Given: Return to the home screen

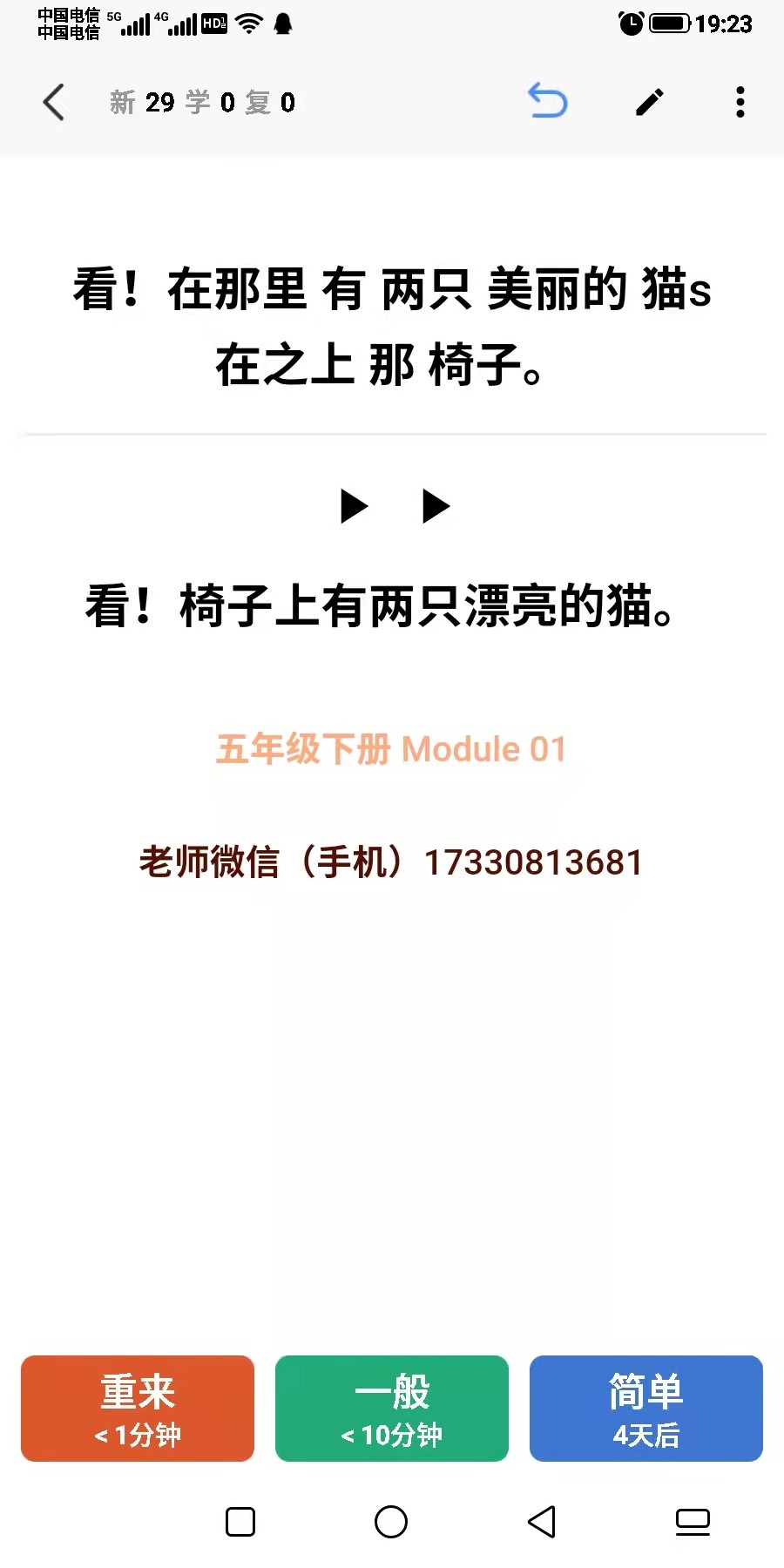Looking at the screenshot, I should 391,1522.
